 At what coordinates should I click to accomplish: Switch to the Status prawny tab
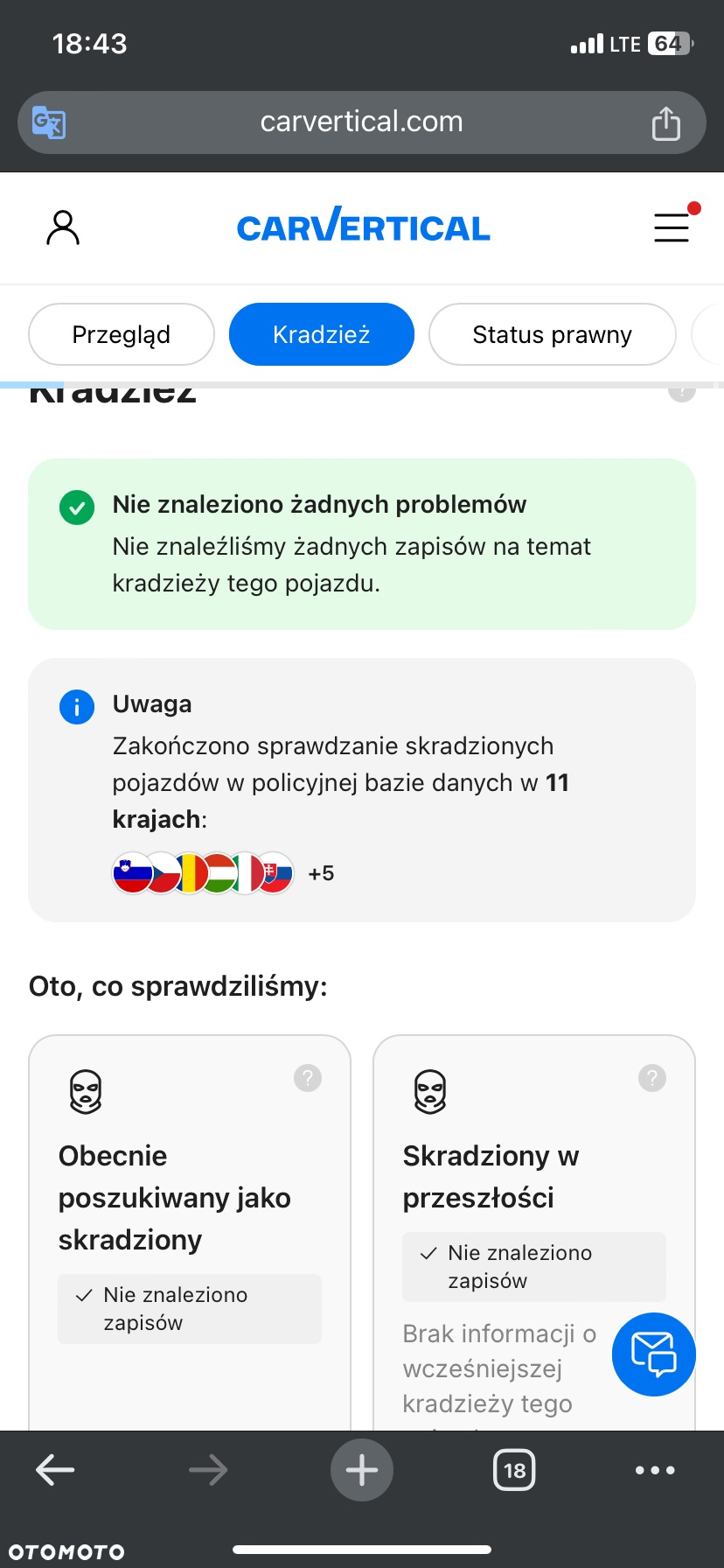552,334
